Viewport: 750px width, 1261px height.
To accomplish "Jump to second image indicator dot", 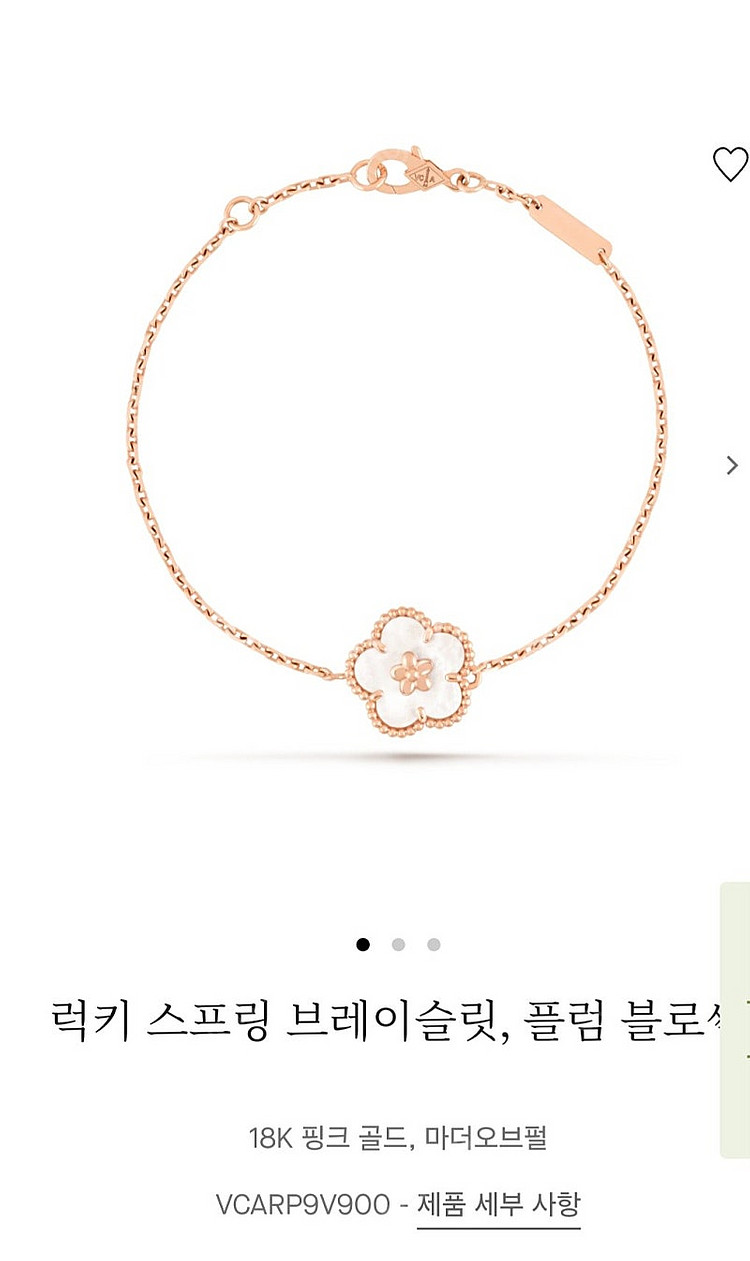I will [x=398, y=944].
